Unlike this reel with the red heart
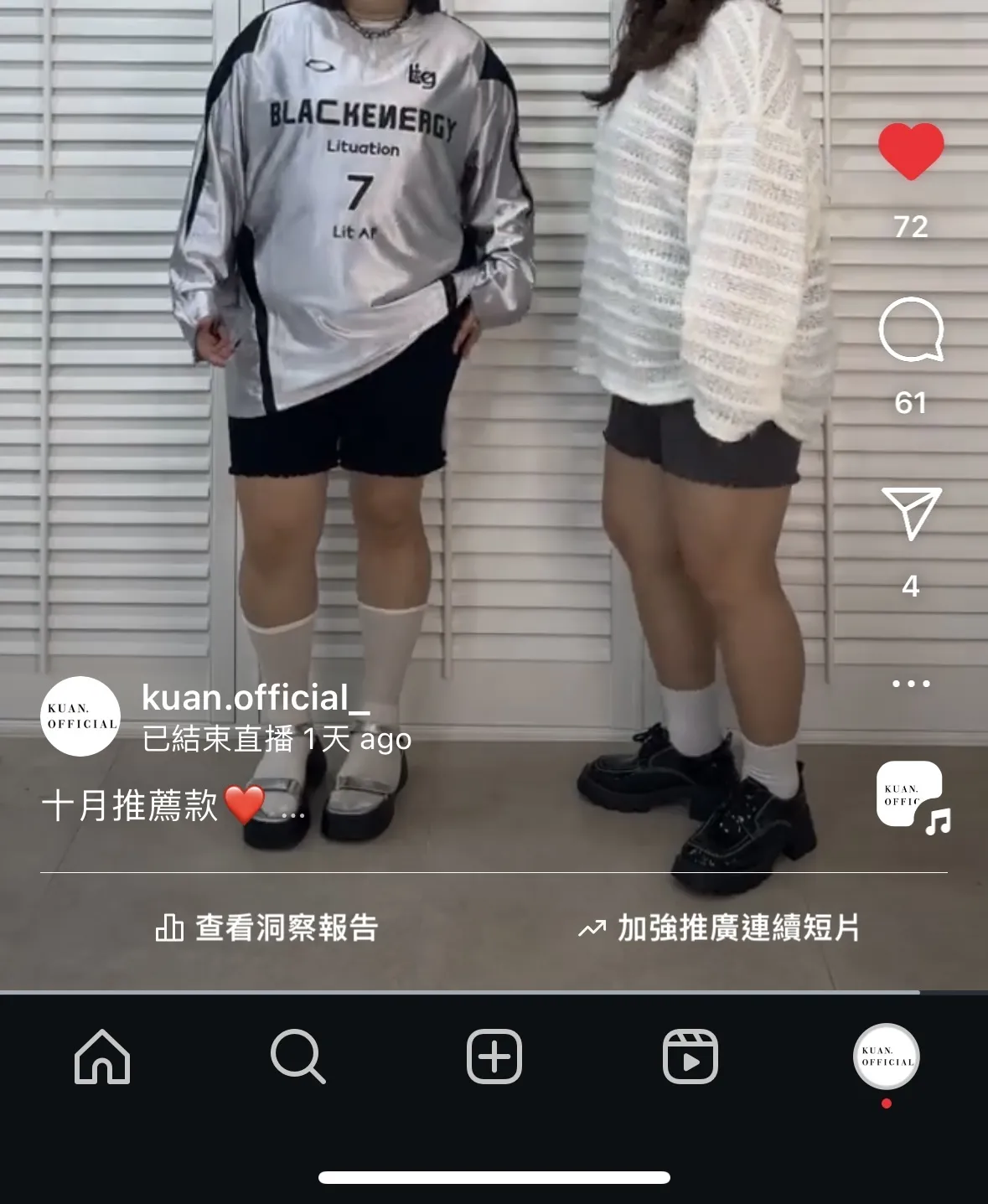 click(911, 152)
